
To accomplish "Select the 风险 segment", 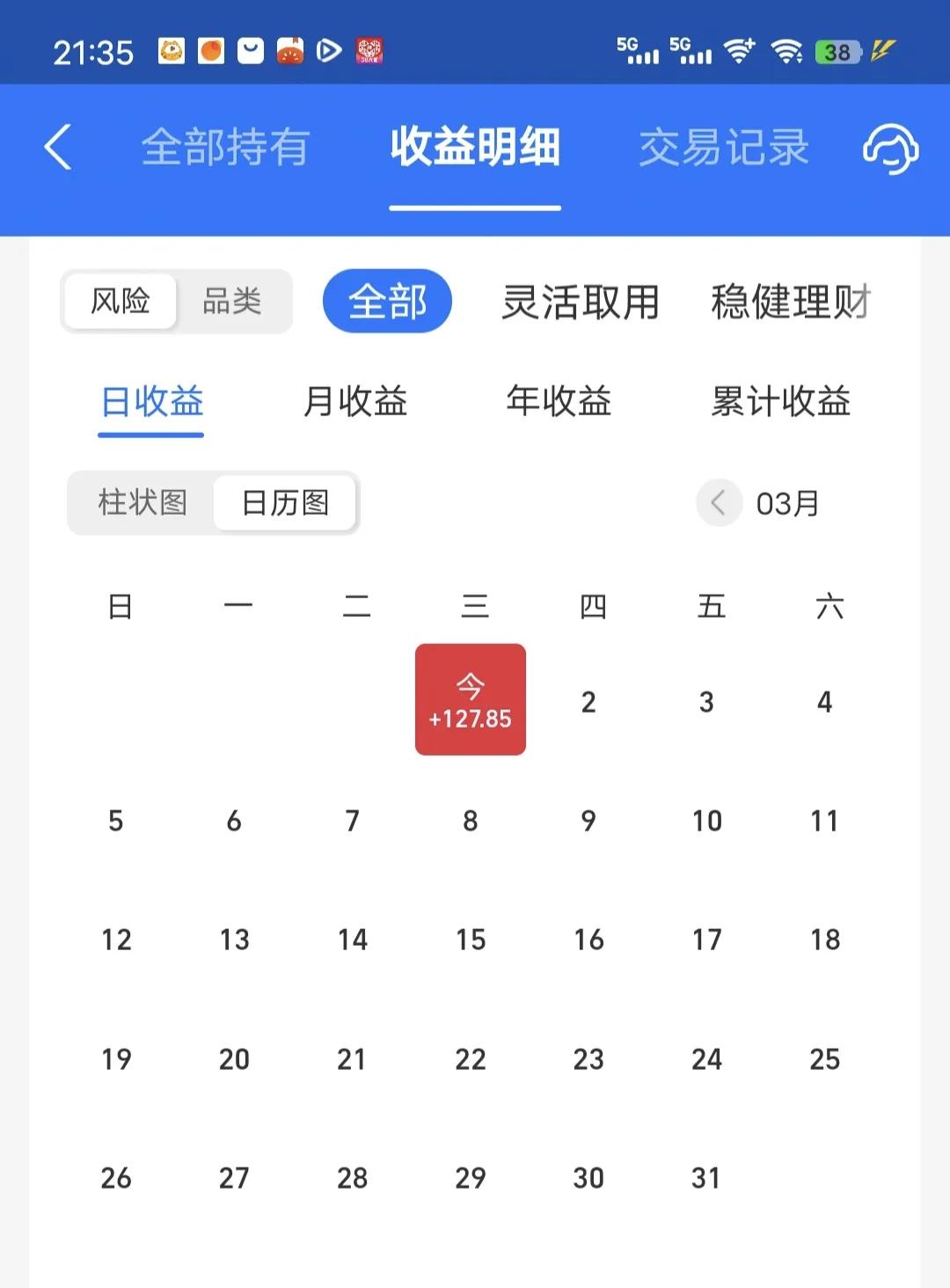I will 121,302.
